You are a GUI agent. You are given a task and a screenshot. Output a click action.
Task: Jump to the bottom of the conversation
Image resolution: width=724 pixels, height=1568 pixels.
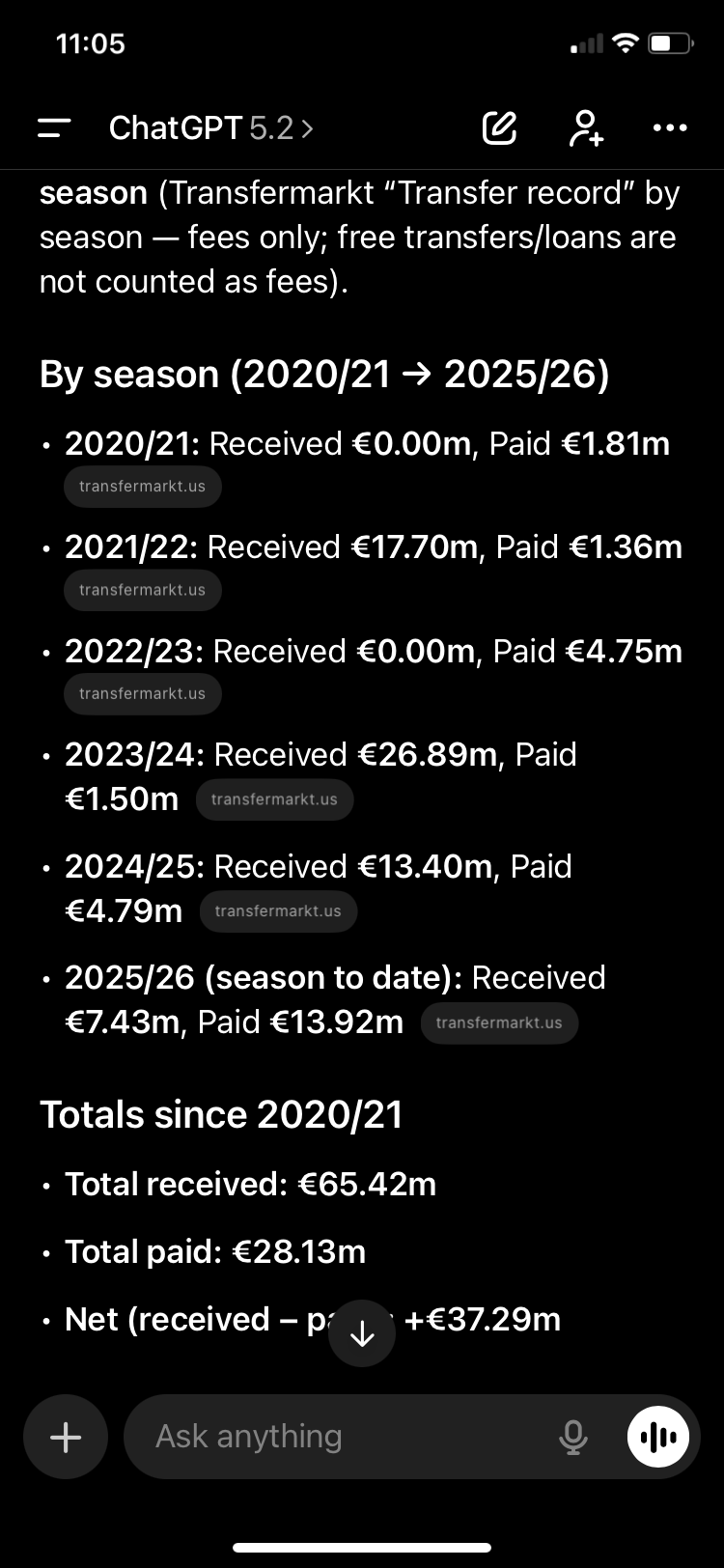point(362,1333)
